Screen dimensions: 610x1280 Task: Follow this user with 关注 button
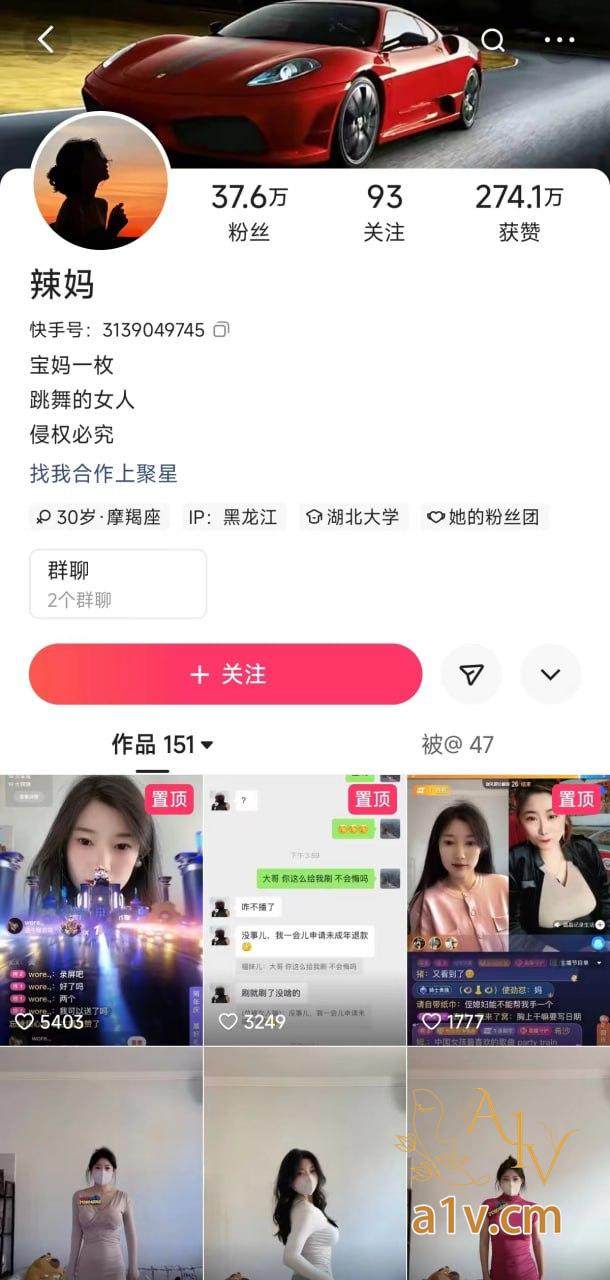pos(226,674)
